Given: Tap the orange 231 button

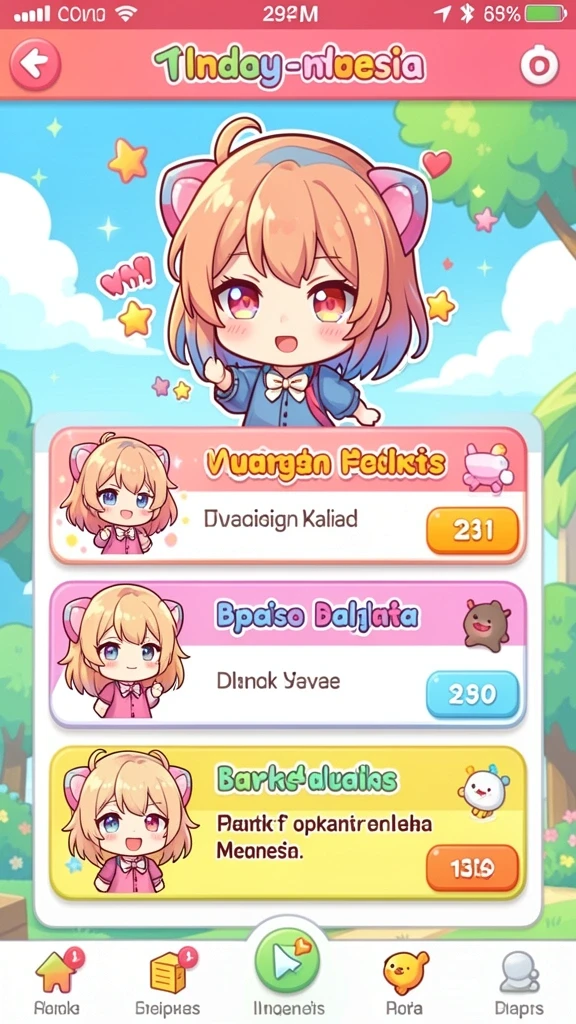Looking at the screenshot, I should (472, 530).
